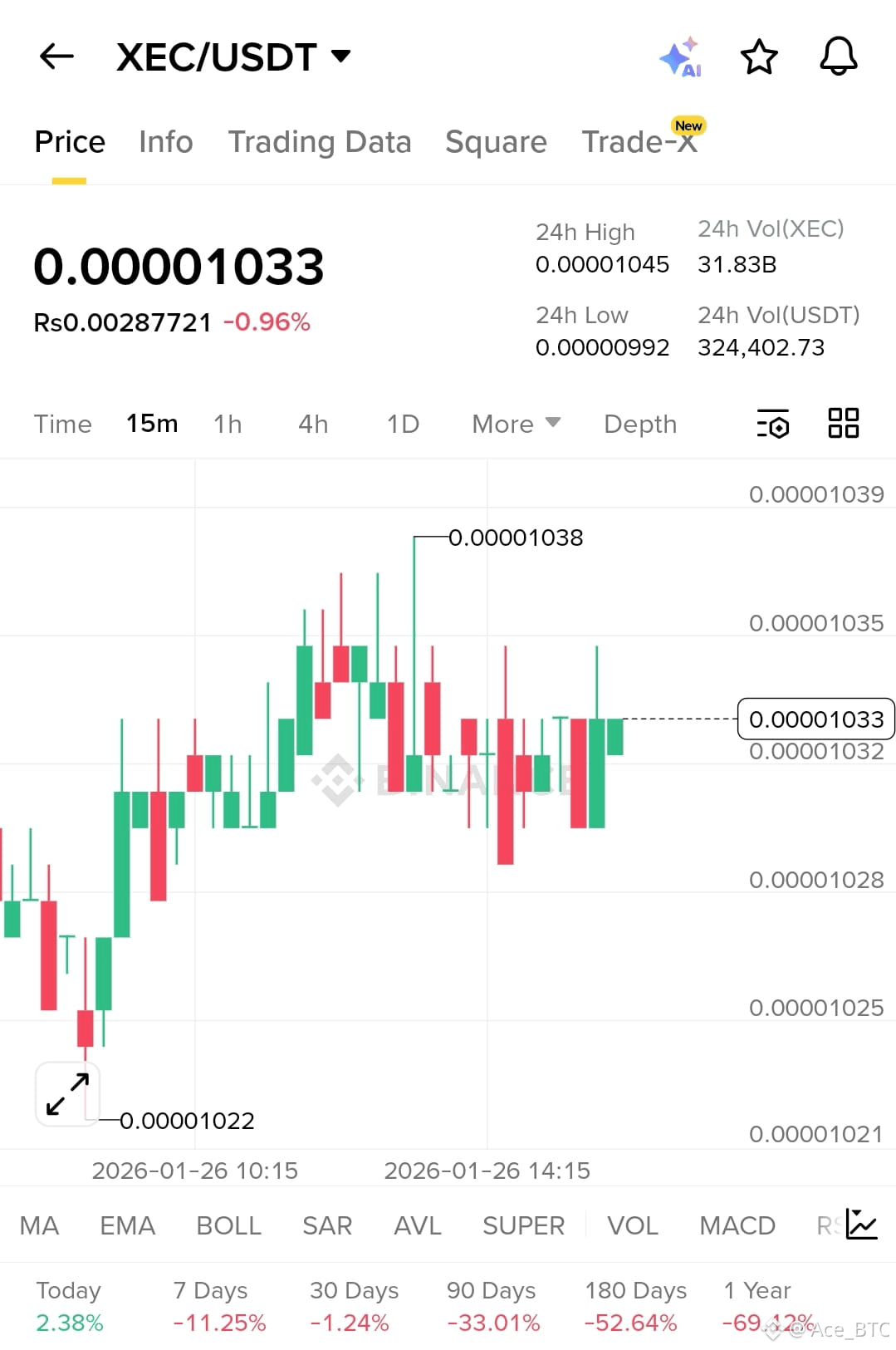Select the 15m timeframe
The width and height of the screenshot is (896, 1350).
pos(151,424)
